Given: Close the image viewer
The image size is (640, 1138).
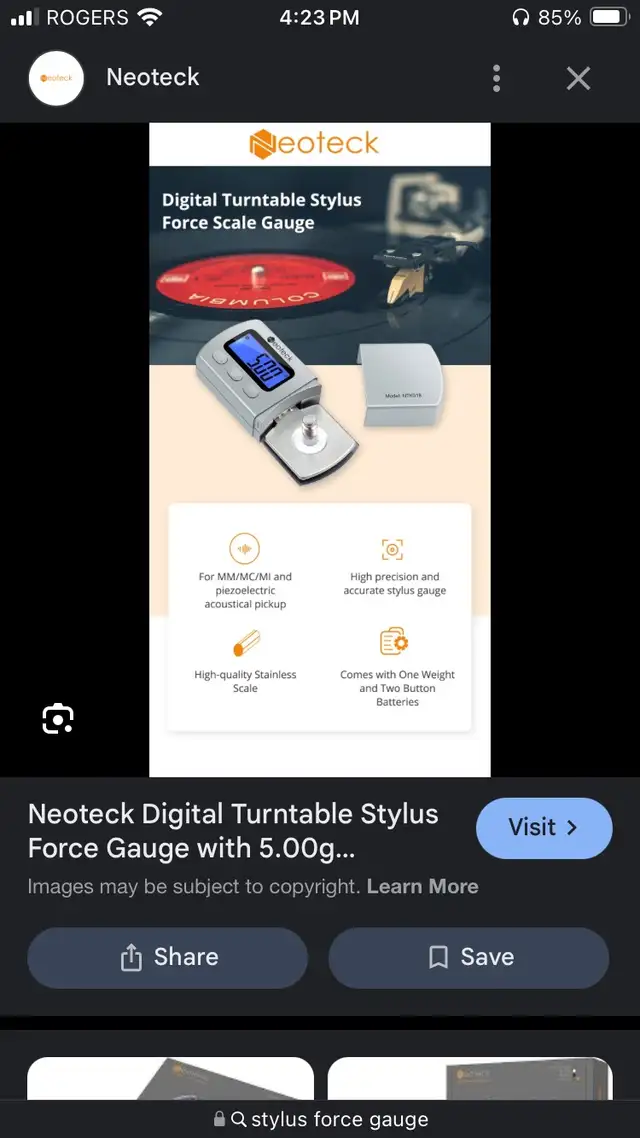Looking at the screenshot, I should coord(578,78).
